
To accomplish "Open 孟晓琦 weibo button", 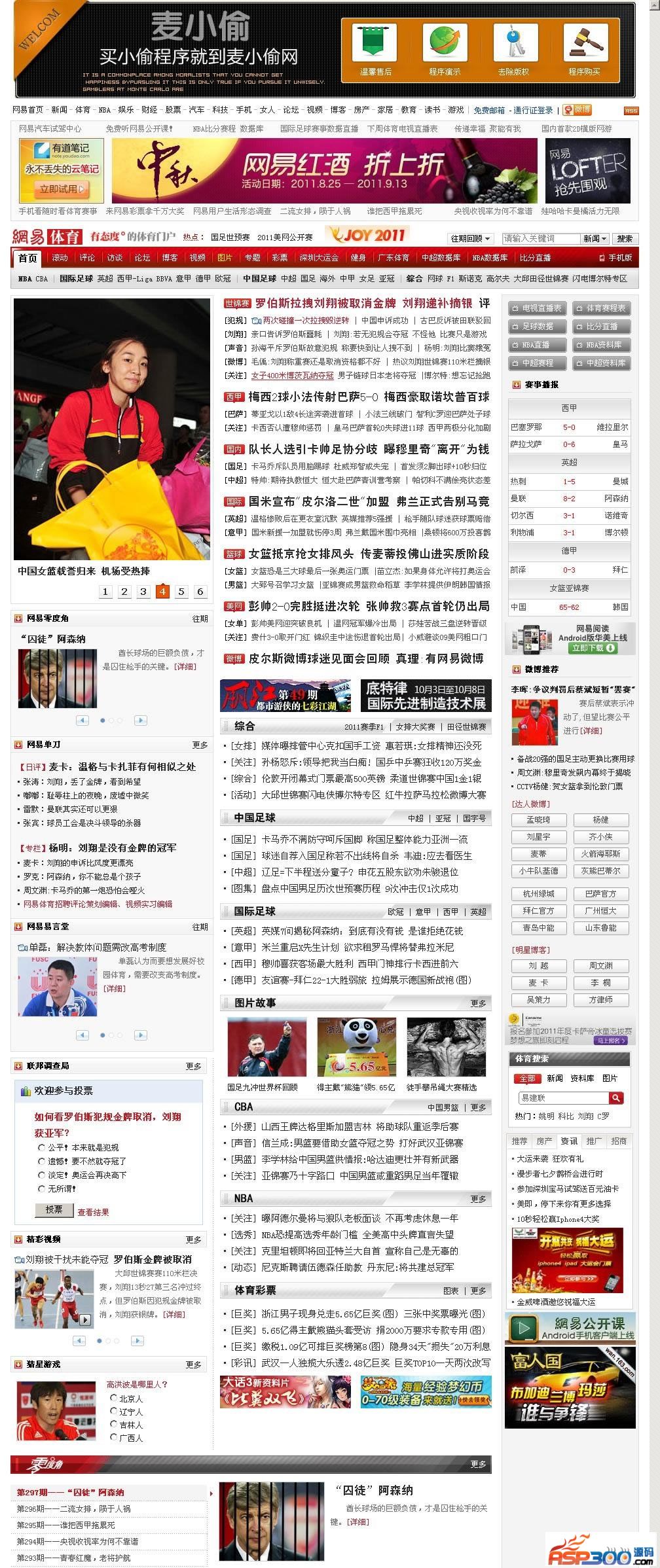I will click(538, 820).
